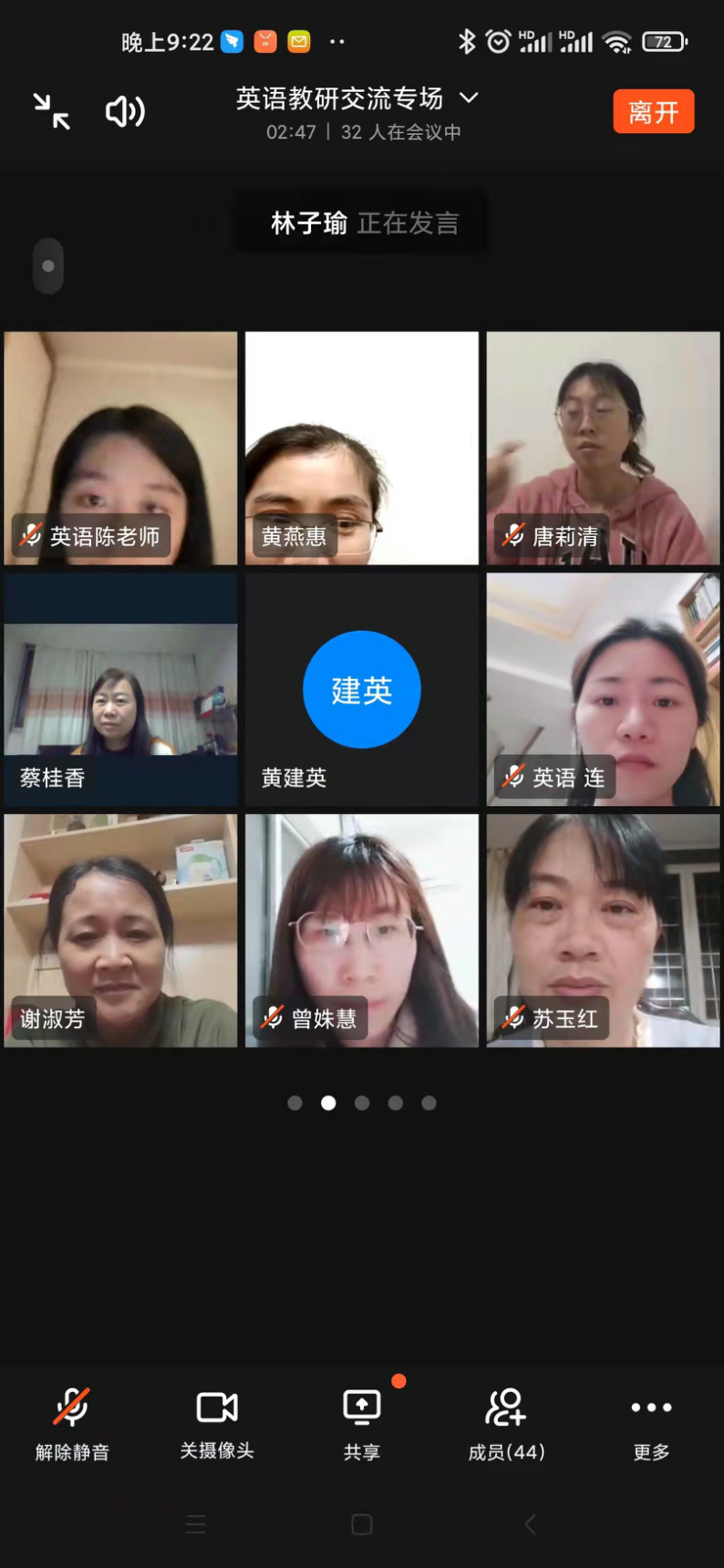Image resolution: width=724 pixels, height=1568 pixels.
Task: Leave the meeting with 离开
Action: point(653,112)
